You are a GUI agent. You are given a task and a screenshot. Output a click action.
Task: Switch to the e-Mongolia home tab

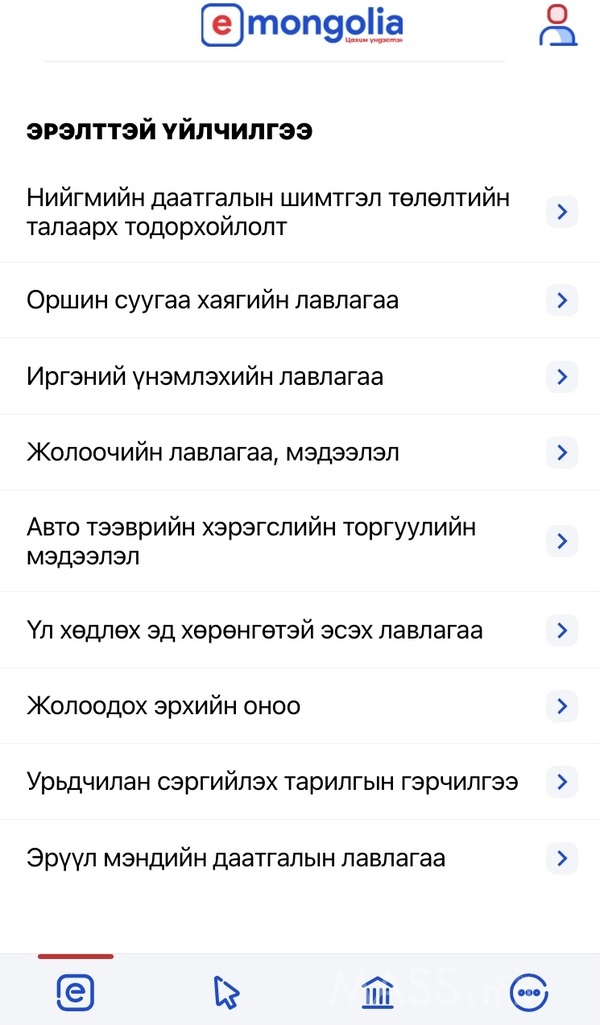click(x=75, y=992)
